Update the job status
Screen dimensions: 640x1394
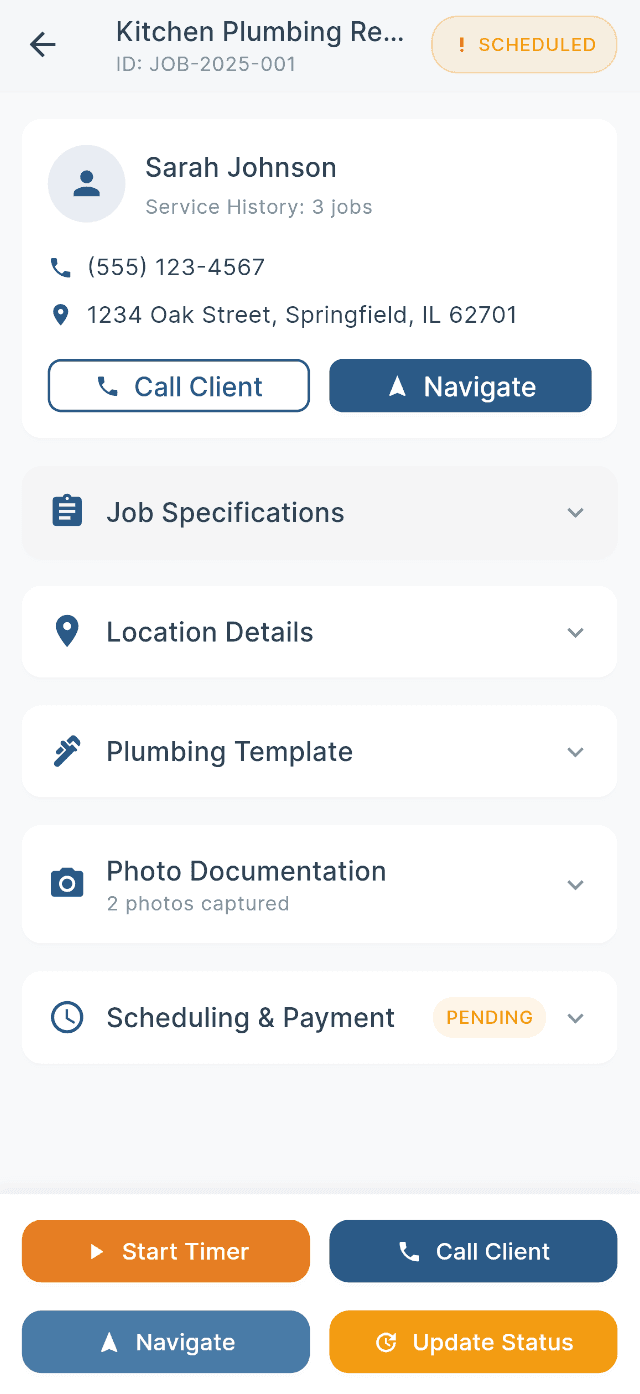(473, 1342)
